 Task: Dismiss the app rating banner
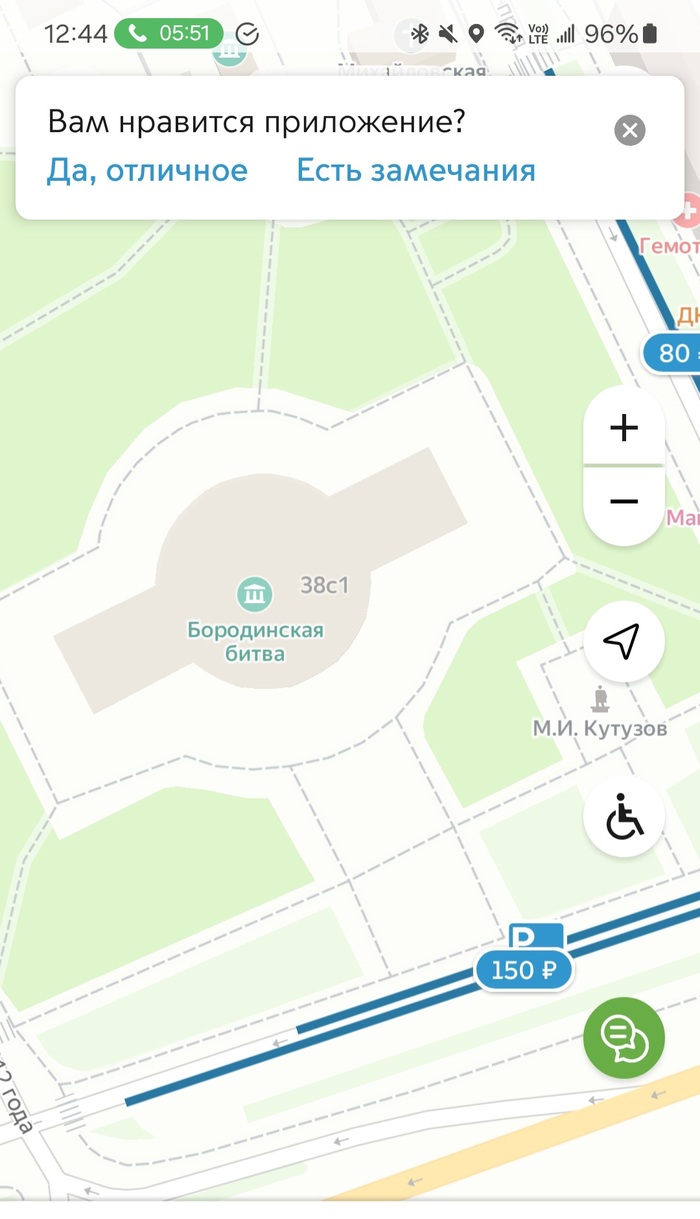coord(629,130)
